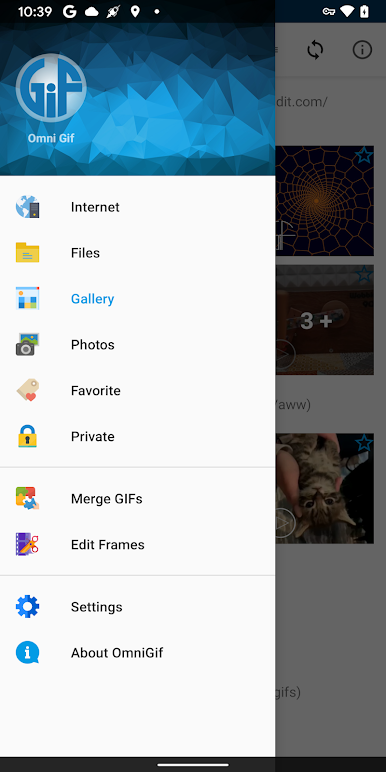The height and width of the screenshot is (772, 386).
Task: Open the cat GIF thumbnail
Action: pyautogui.click(x=324, y=488)
